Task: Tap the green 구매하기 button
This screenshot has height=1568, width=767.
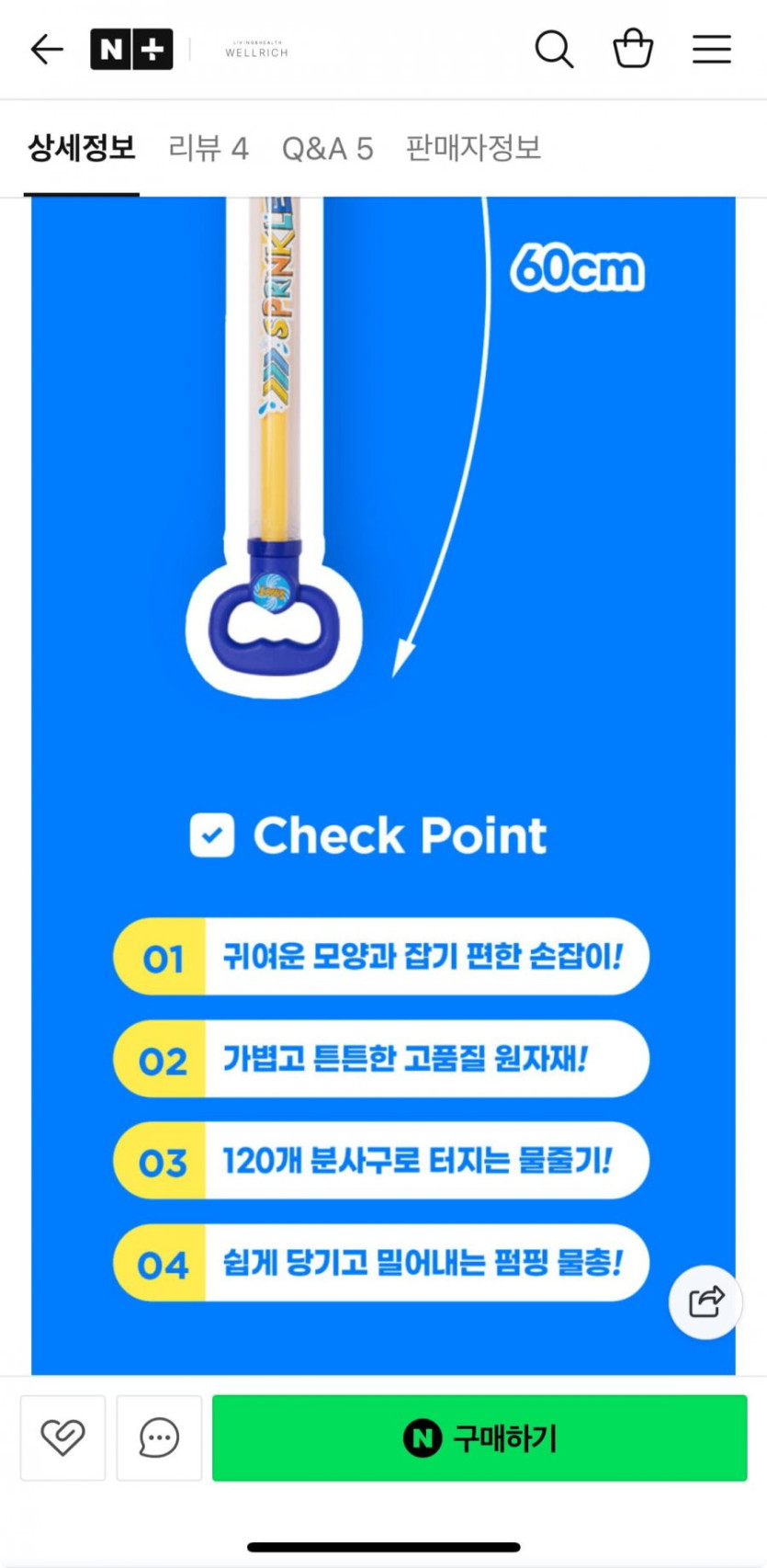Action: click(x=479, y=1437)
